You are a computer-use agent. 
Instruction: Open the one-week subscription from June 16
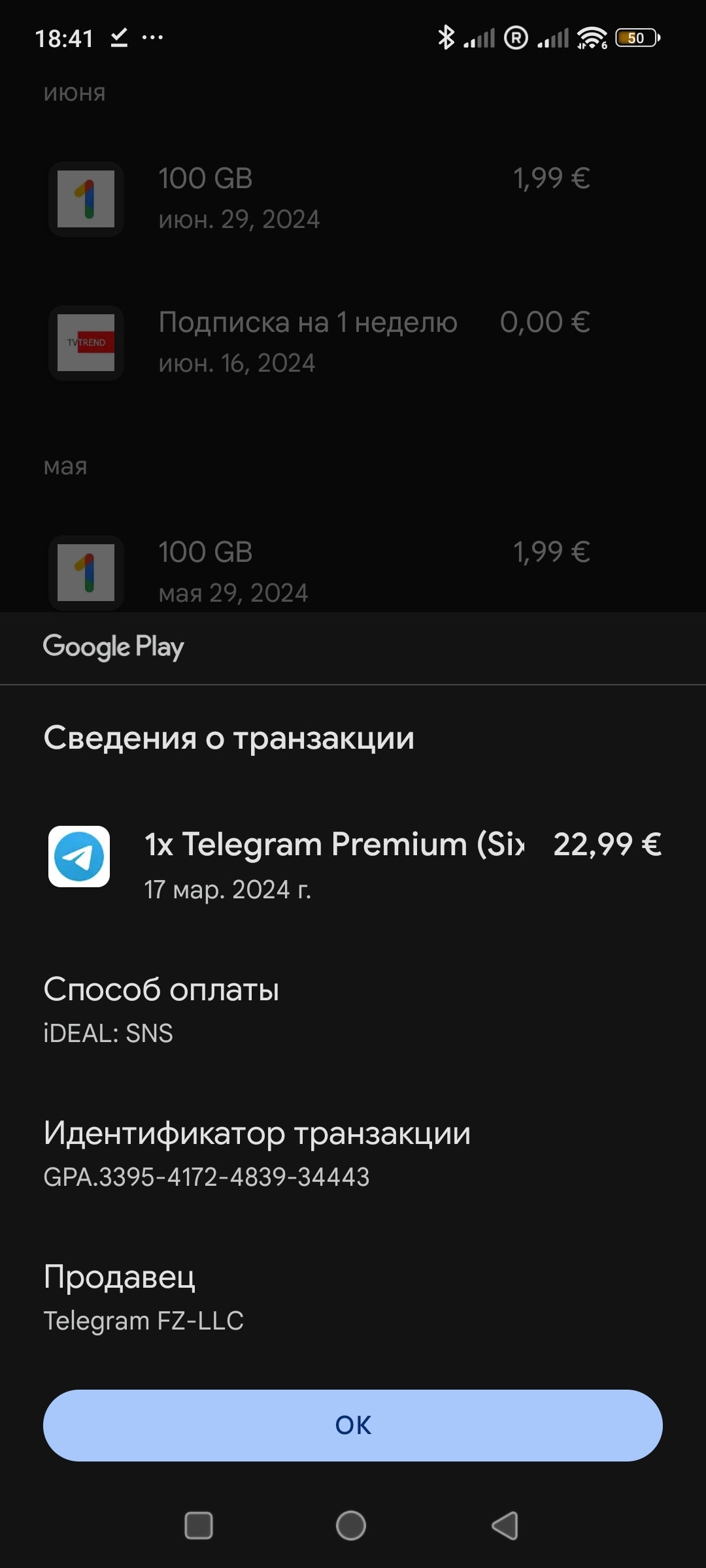pyautogui.click(x=353, y=342)
